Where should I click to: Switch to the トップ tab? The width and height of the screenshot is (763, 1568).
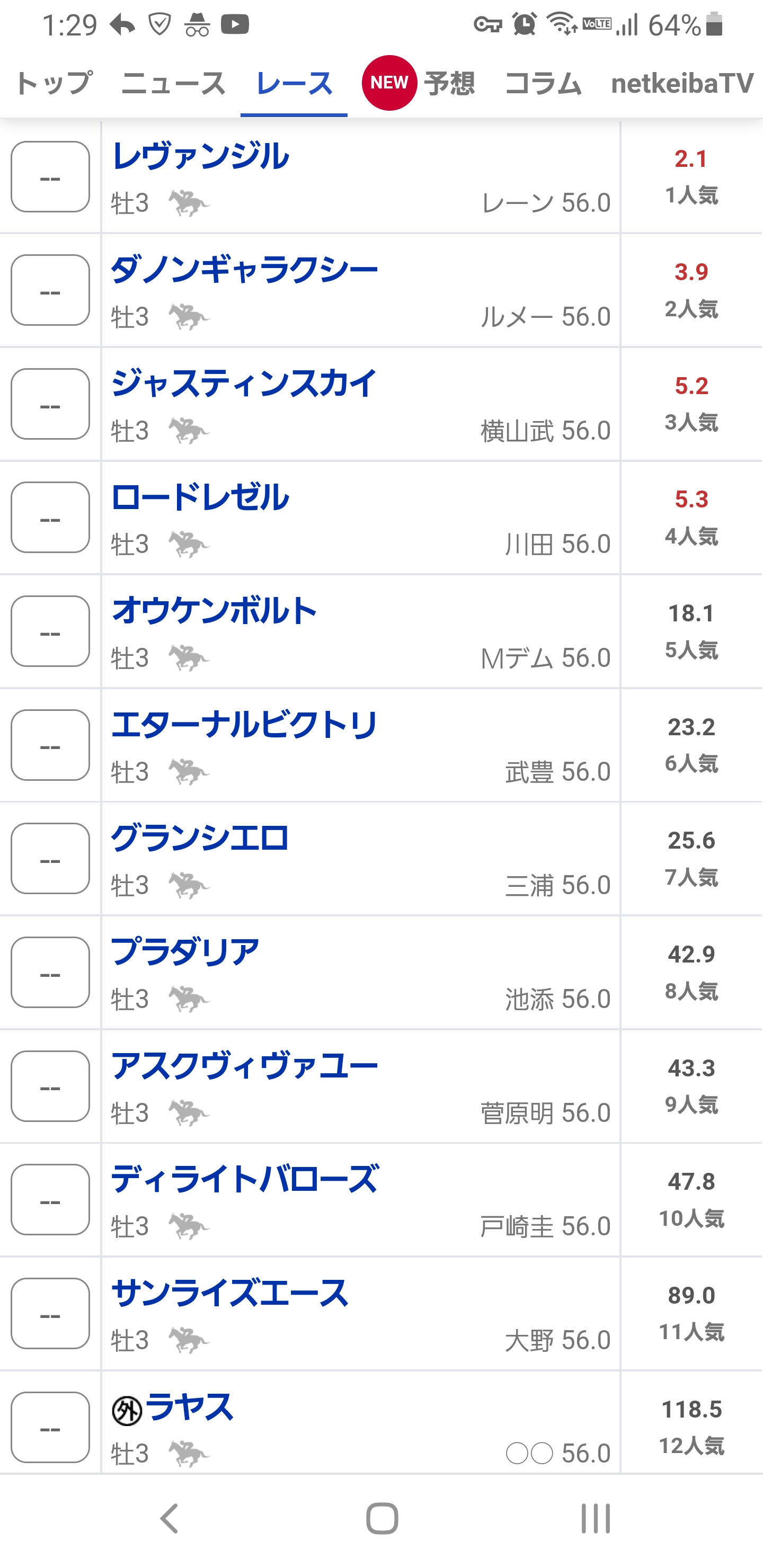tap(54, 83)
